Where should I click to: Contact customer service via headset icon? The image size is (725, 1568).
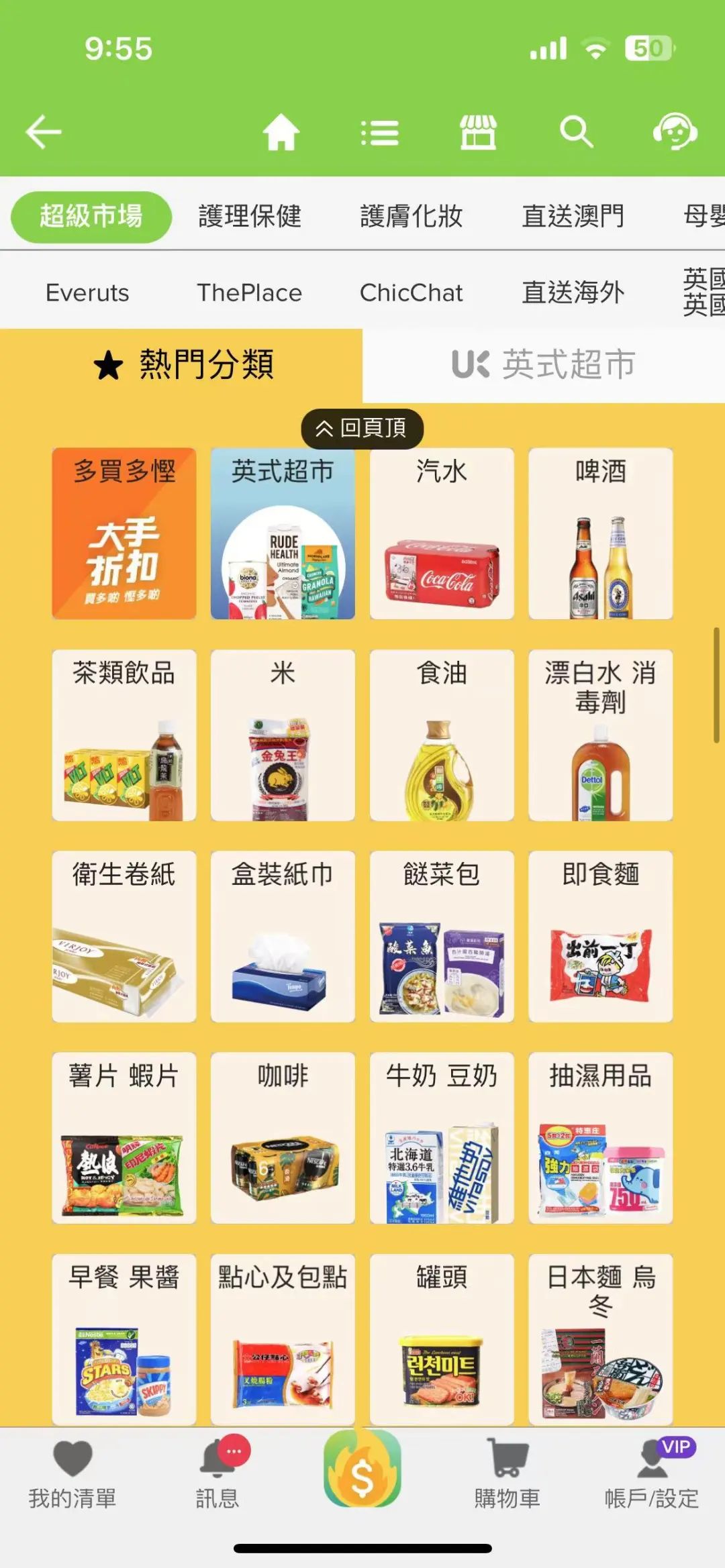[675, 132]
